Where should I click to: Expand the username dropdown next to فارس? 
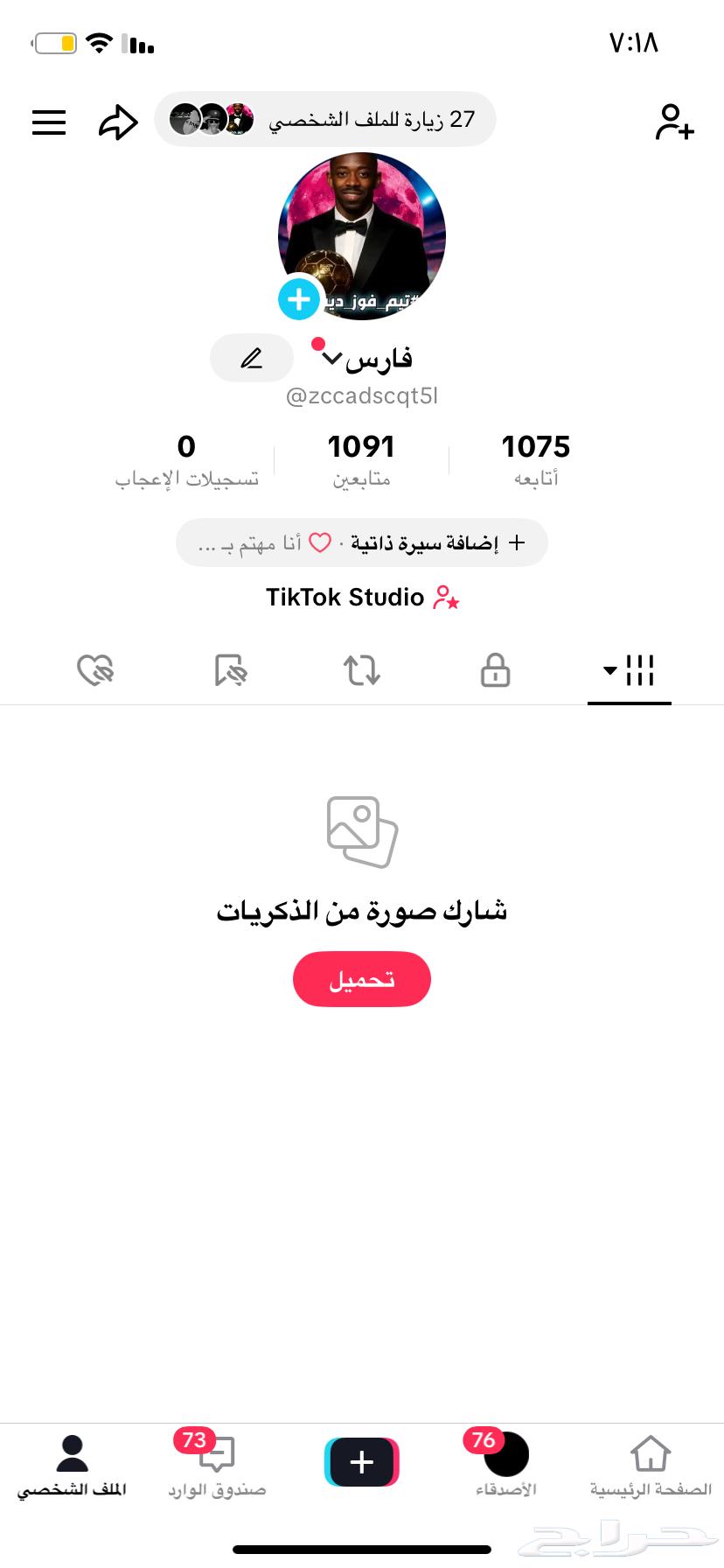tap(332, 359)
